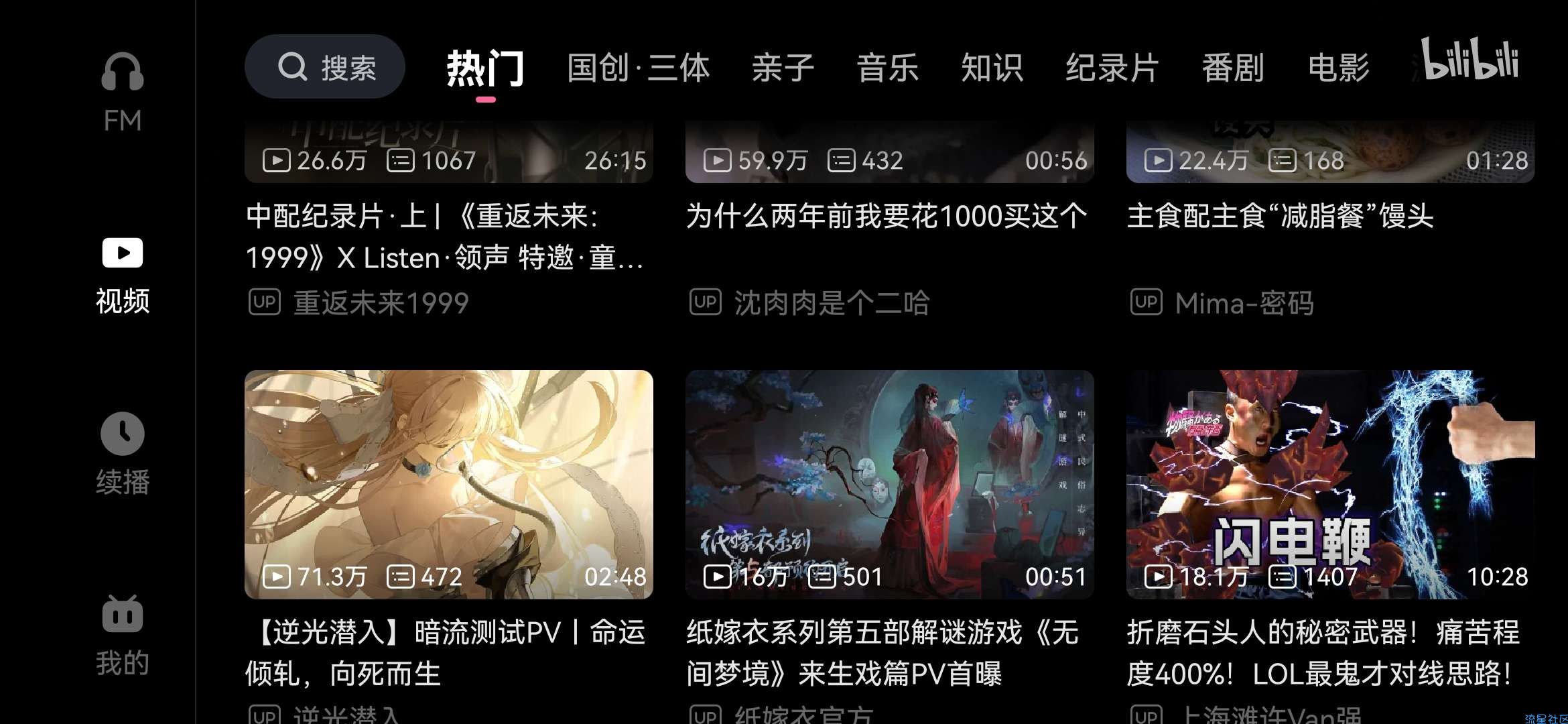The height and width of the screenshot is (724, 1568).
Task: Open the 搜索 search box
Action: click(x=326, y=67)
